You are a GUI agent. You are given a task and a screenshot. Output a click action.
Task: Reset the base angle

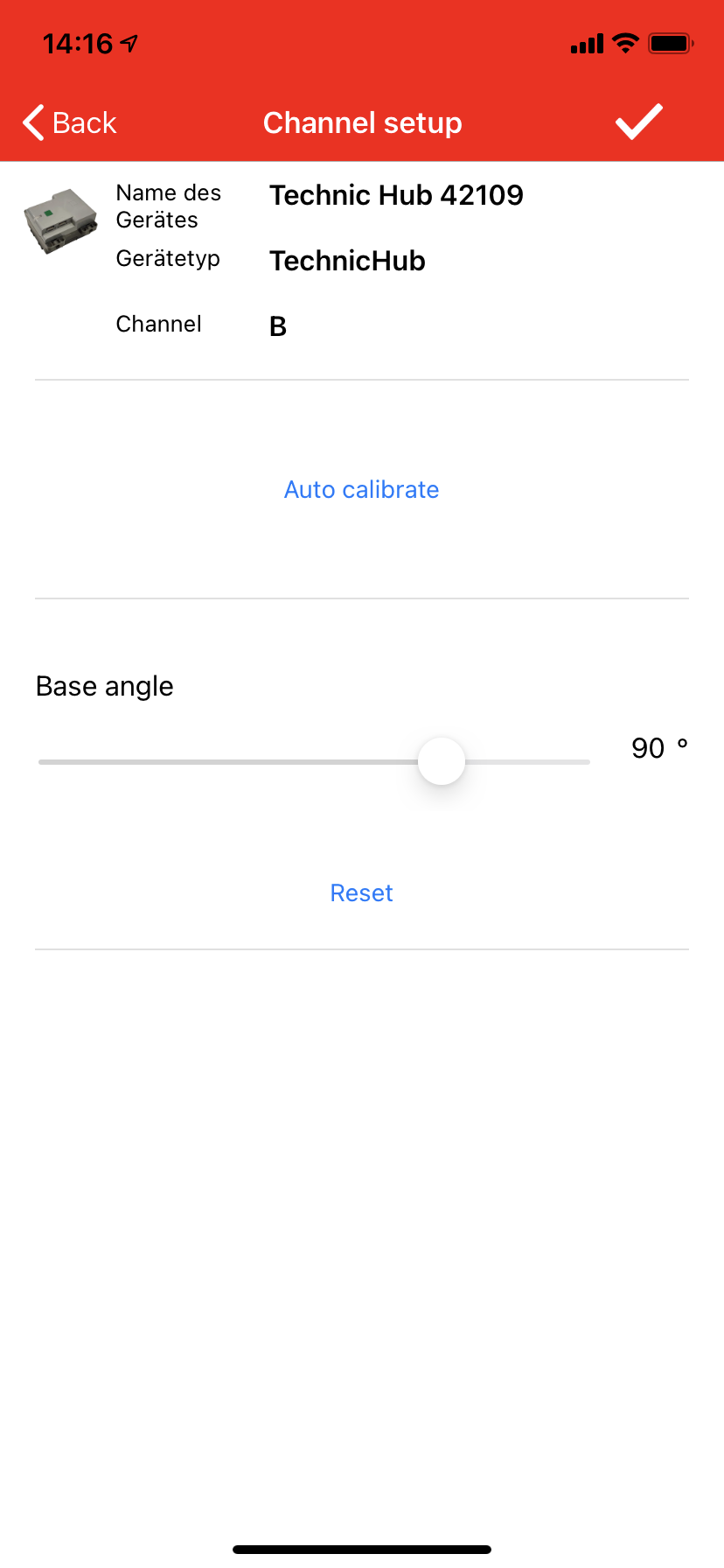click(x=361, y=892)
